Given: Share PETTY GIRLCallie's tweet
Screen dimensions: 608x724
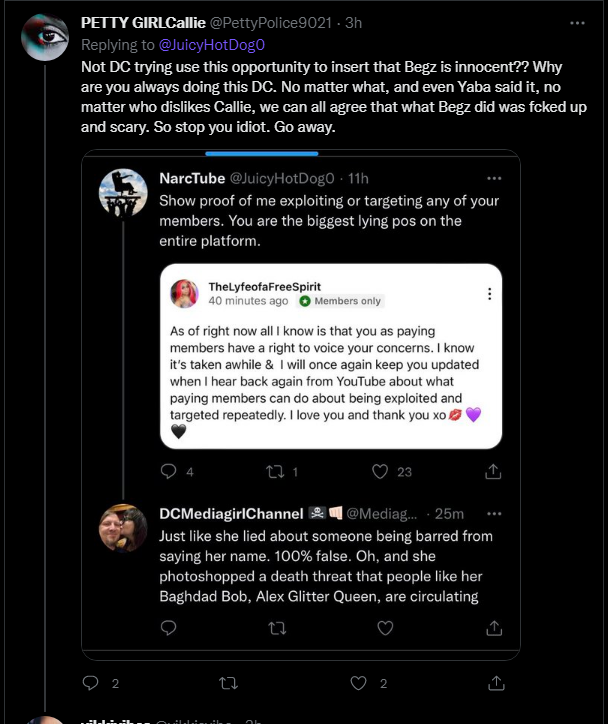Looking at the screenshot, I should 496,684.
